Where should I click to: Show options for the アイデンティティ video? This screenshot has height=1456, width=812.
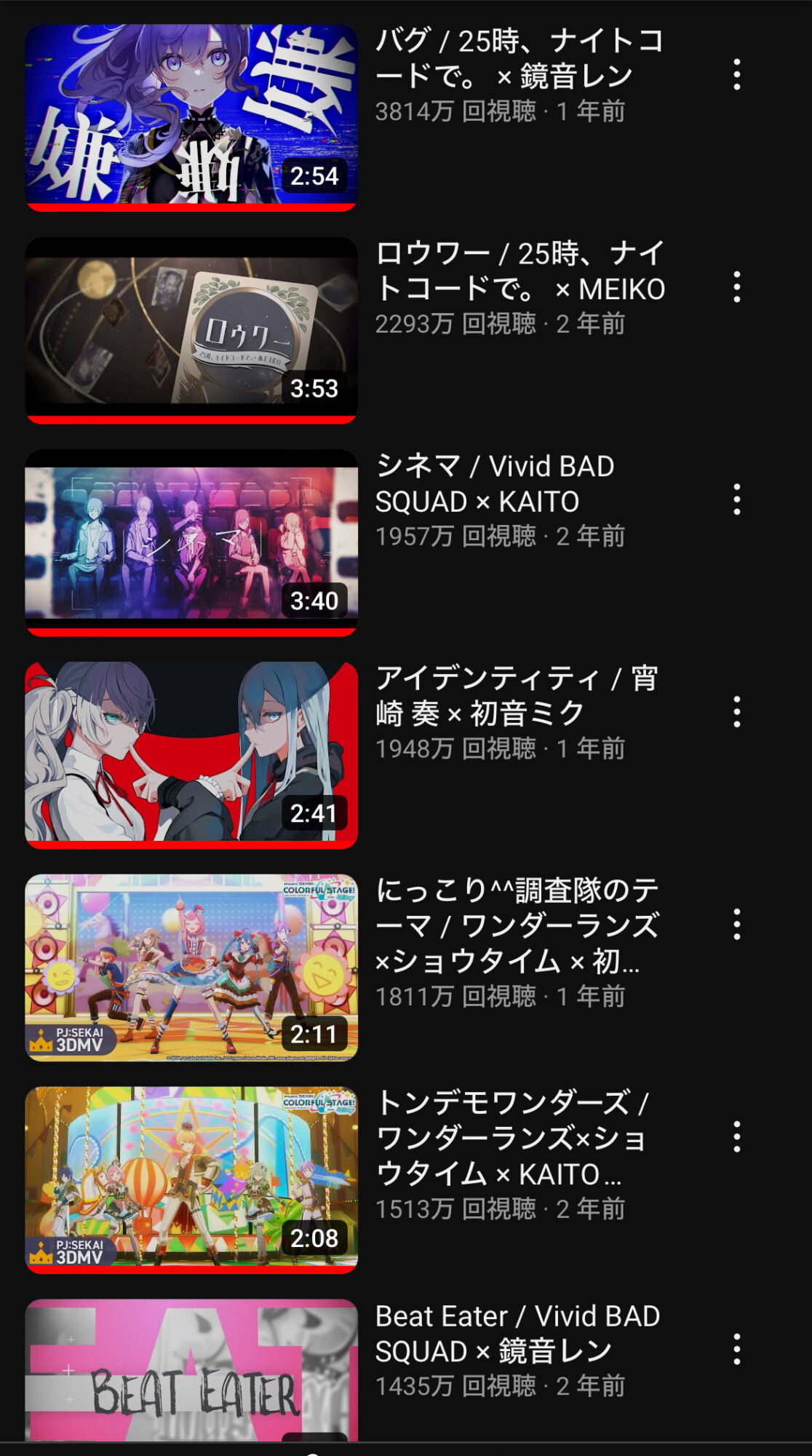[736, 712]
